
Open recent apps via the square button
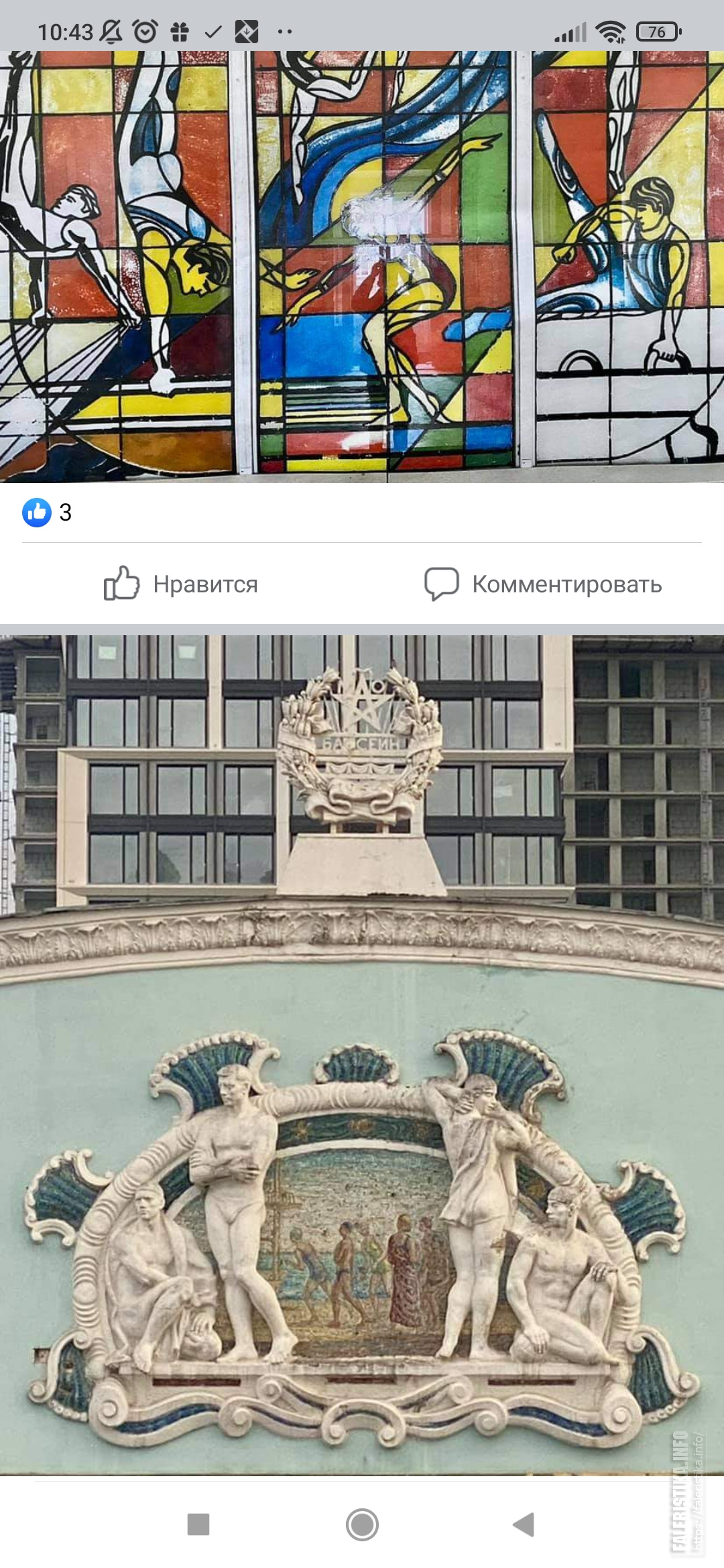pos(198,1524)
